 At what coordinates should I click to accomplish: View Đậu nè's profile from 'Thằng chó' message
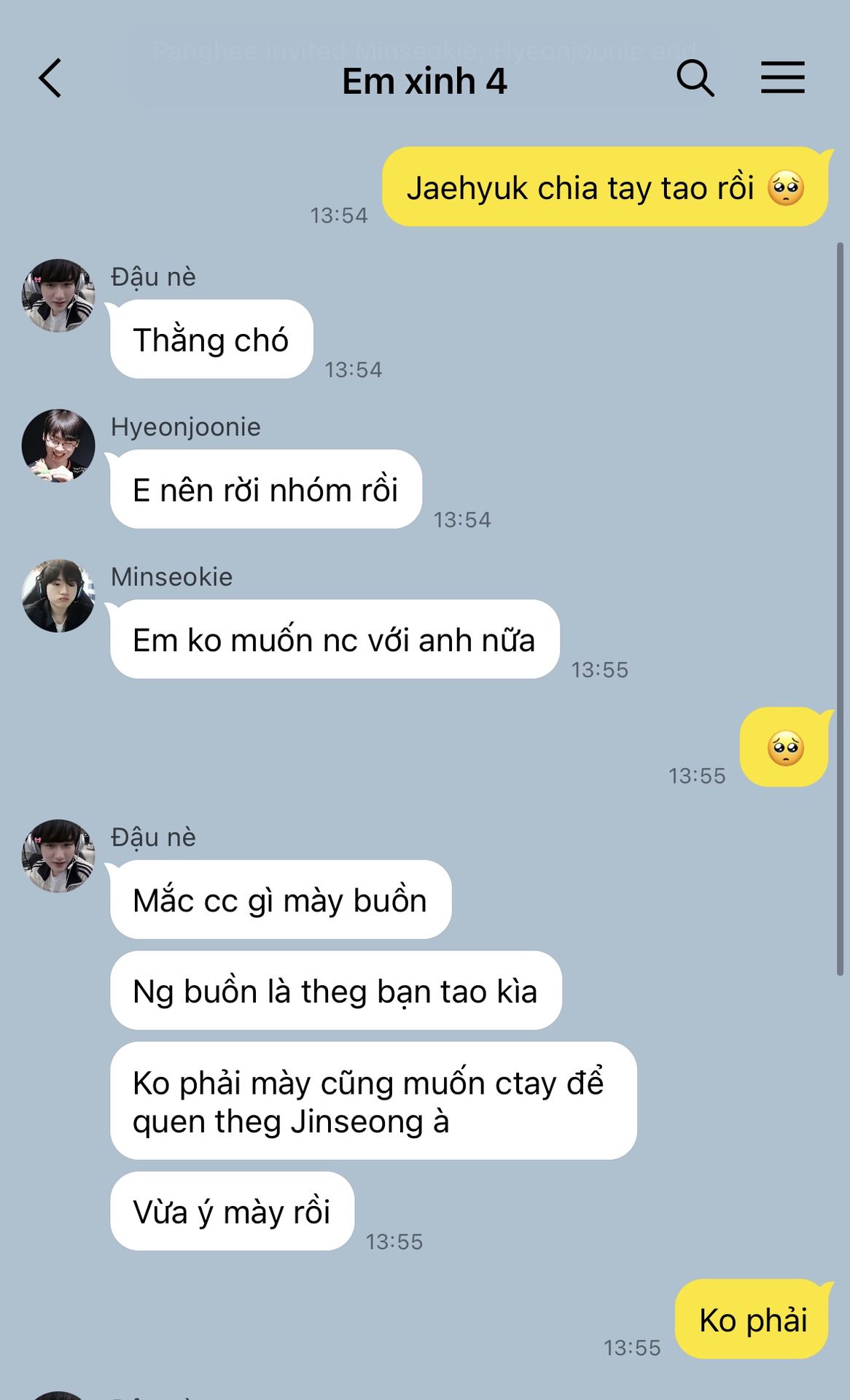click(58, 295)
